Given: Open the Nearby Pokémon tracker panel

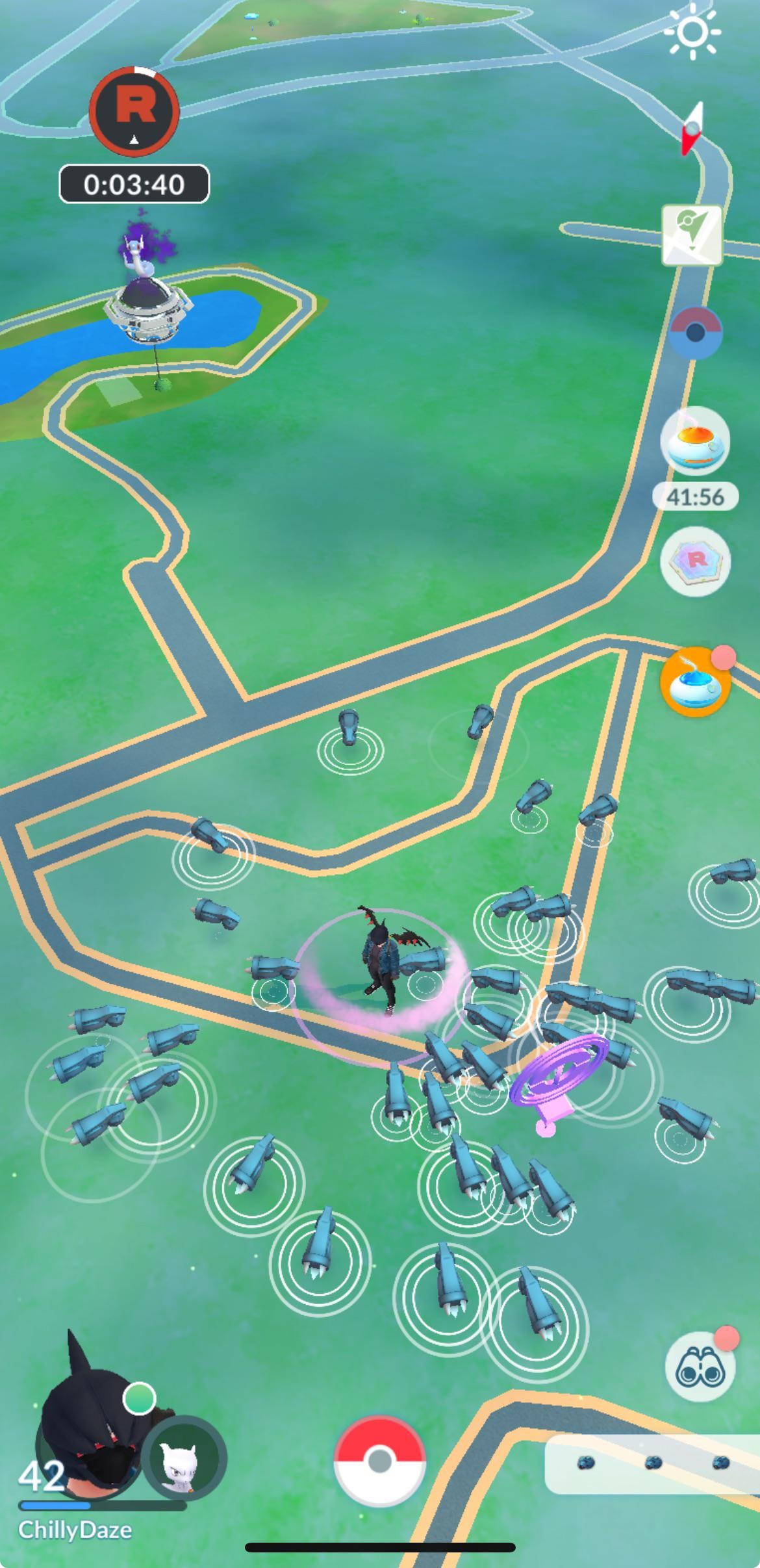Looking at the screenshot, I should 653,1465.
